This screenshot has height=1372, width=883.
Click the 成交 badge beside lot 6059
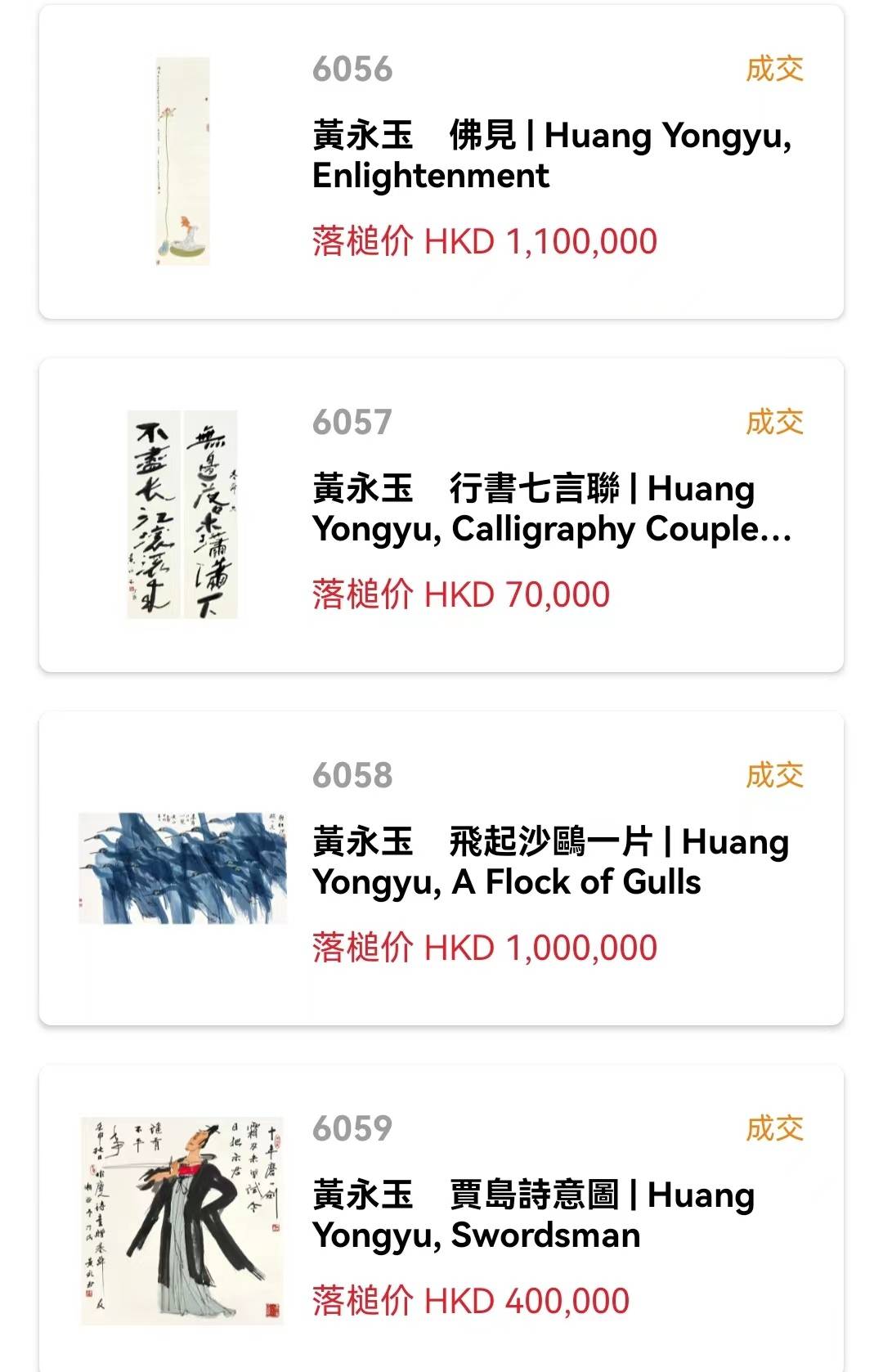click(x=777, y=1128)
